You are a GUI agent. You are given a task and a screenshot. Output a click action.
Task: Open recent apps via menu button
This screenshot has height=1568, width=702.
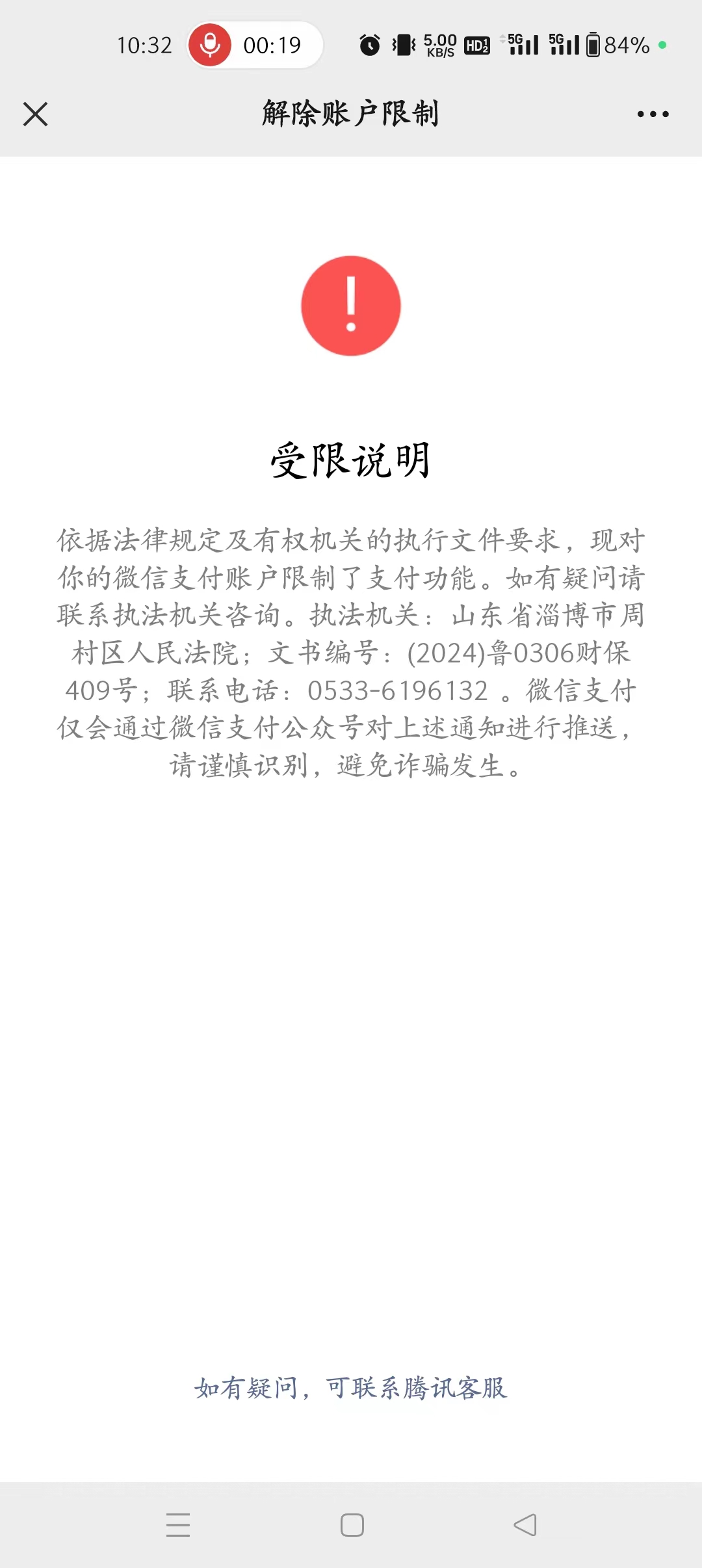pyautogui.click(x=178, y=1524)
